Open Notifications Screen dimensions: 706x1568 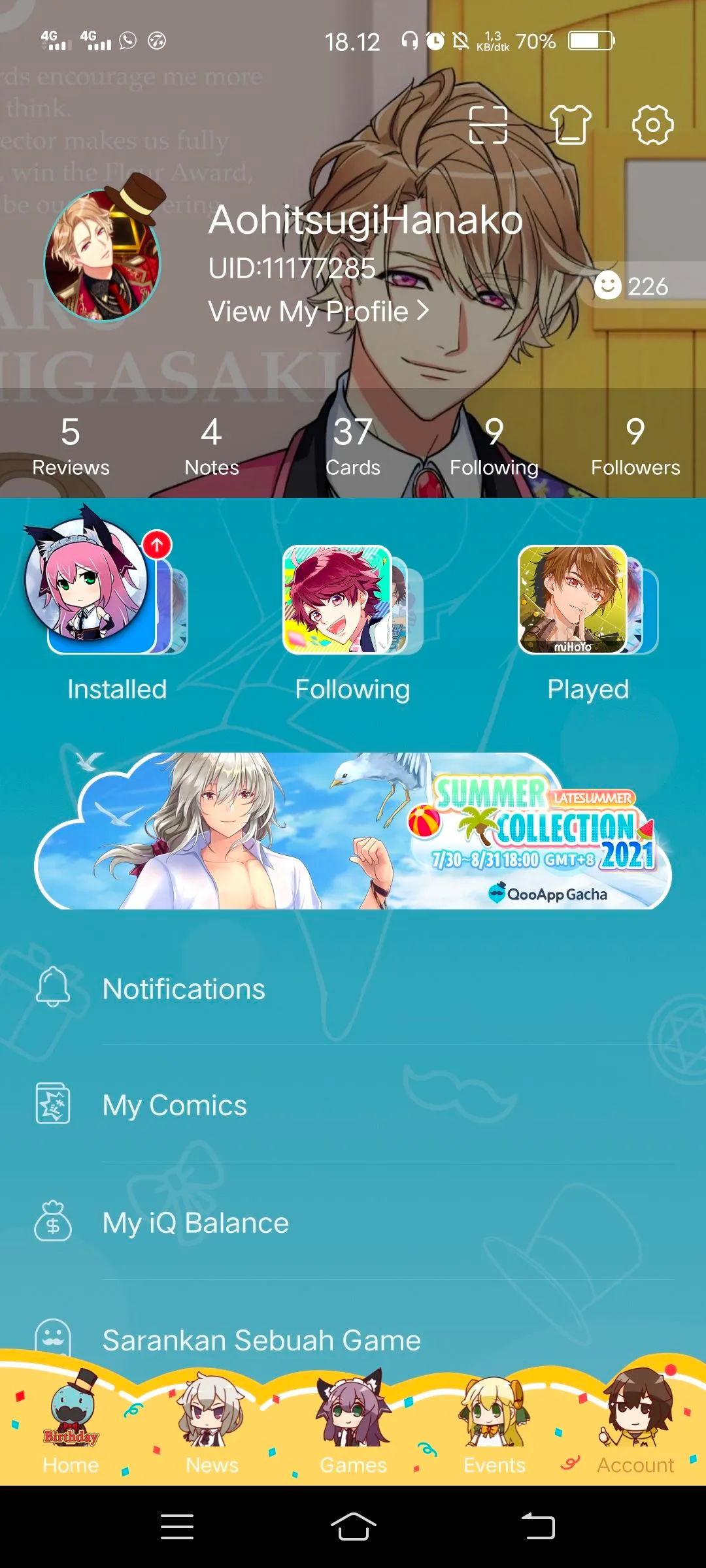pos(184,988)
